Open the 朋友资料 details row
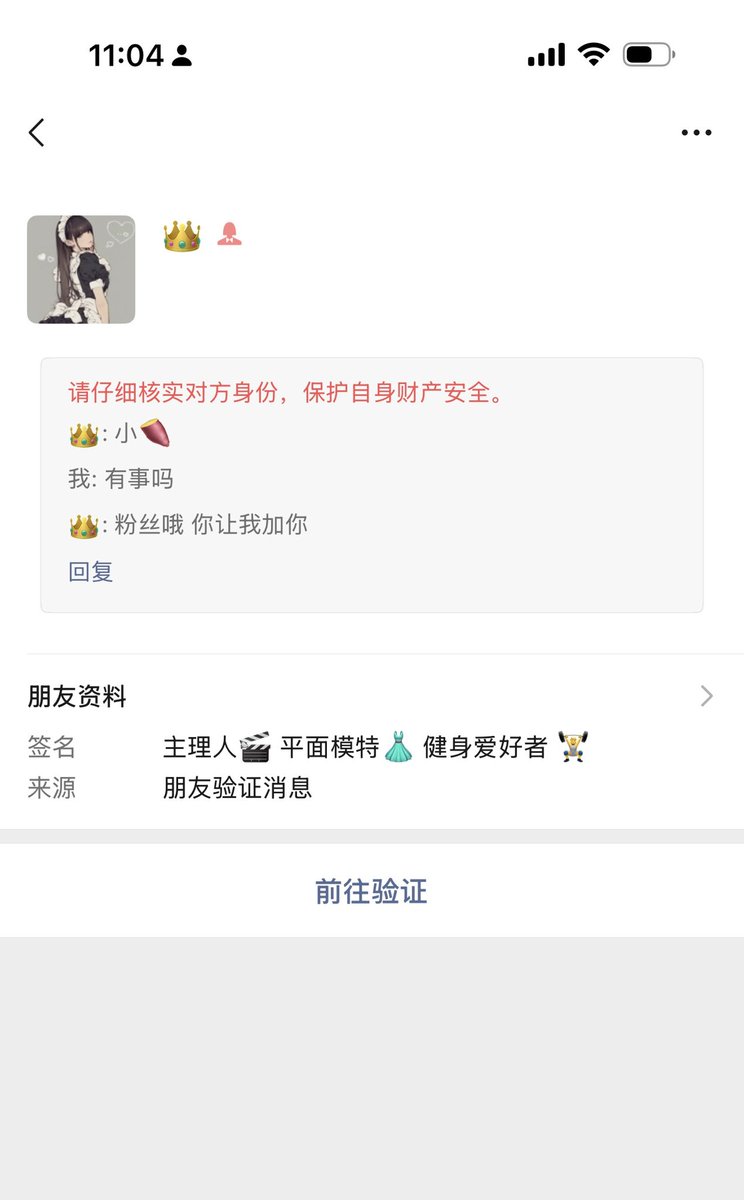Screen dimensions: 744x1200 372,696
